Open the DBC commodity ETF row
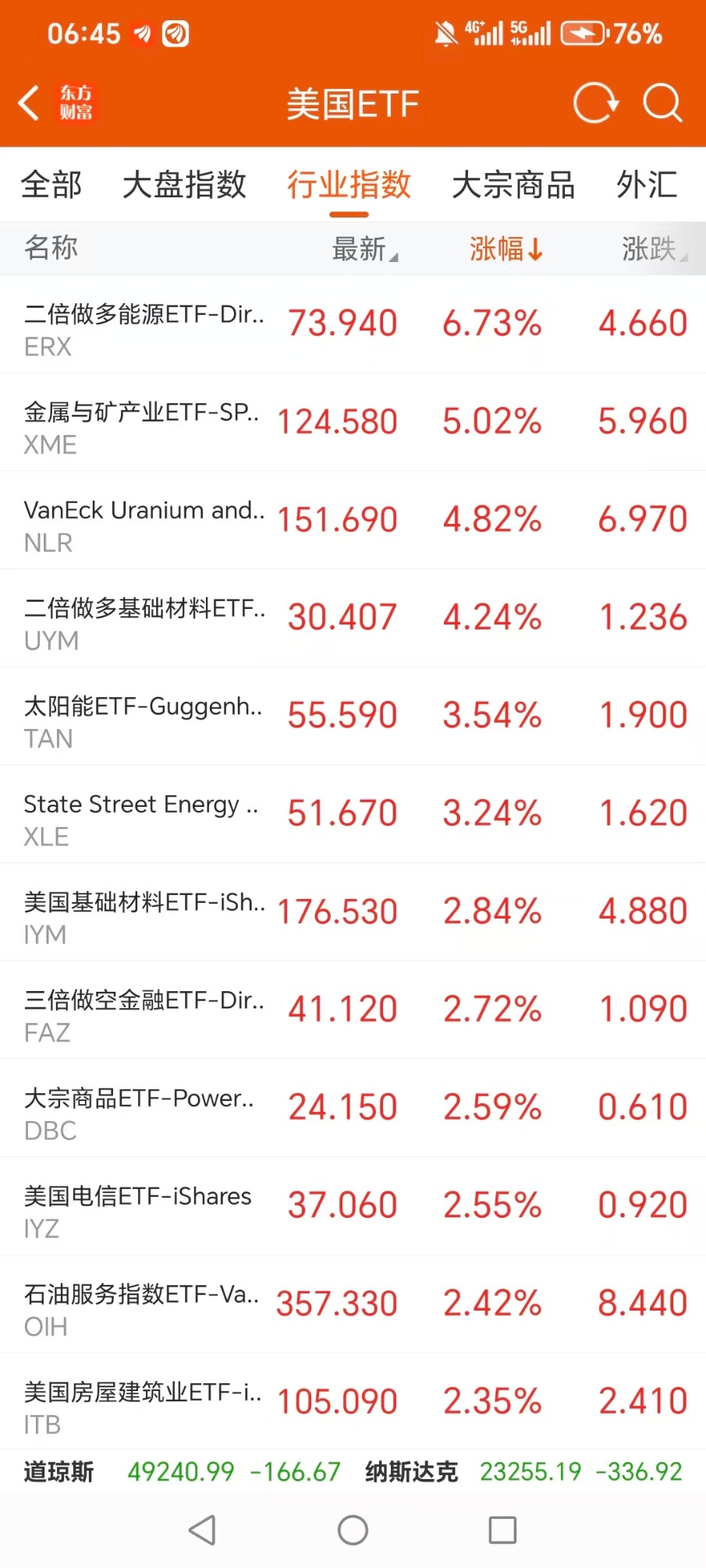 click(353, 1108)
